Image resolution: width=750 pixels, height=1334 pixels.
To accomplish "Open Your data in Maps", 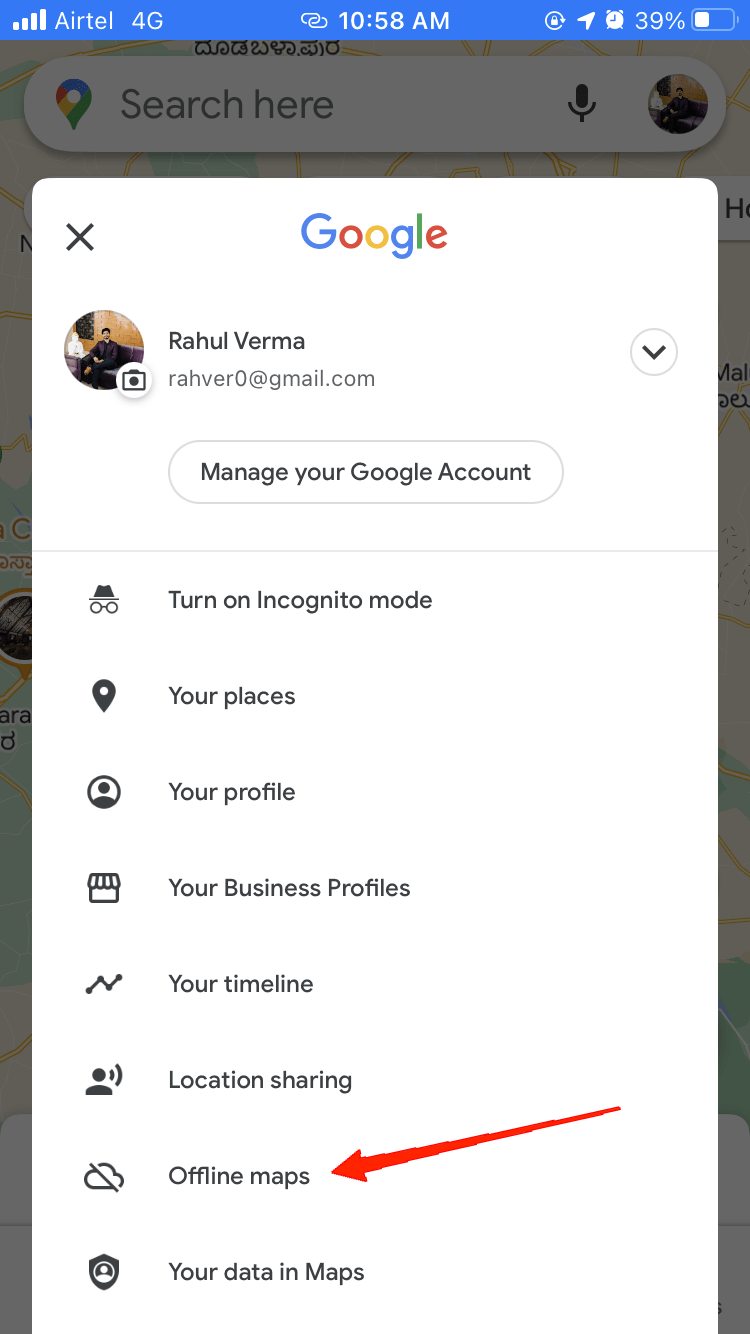I will coord(266,1272).
